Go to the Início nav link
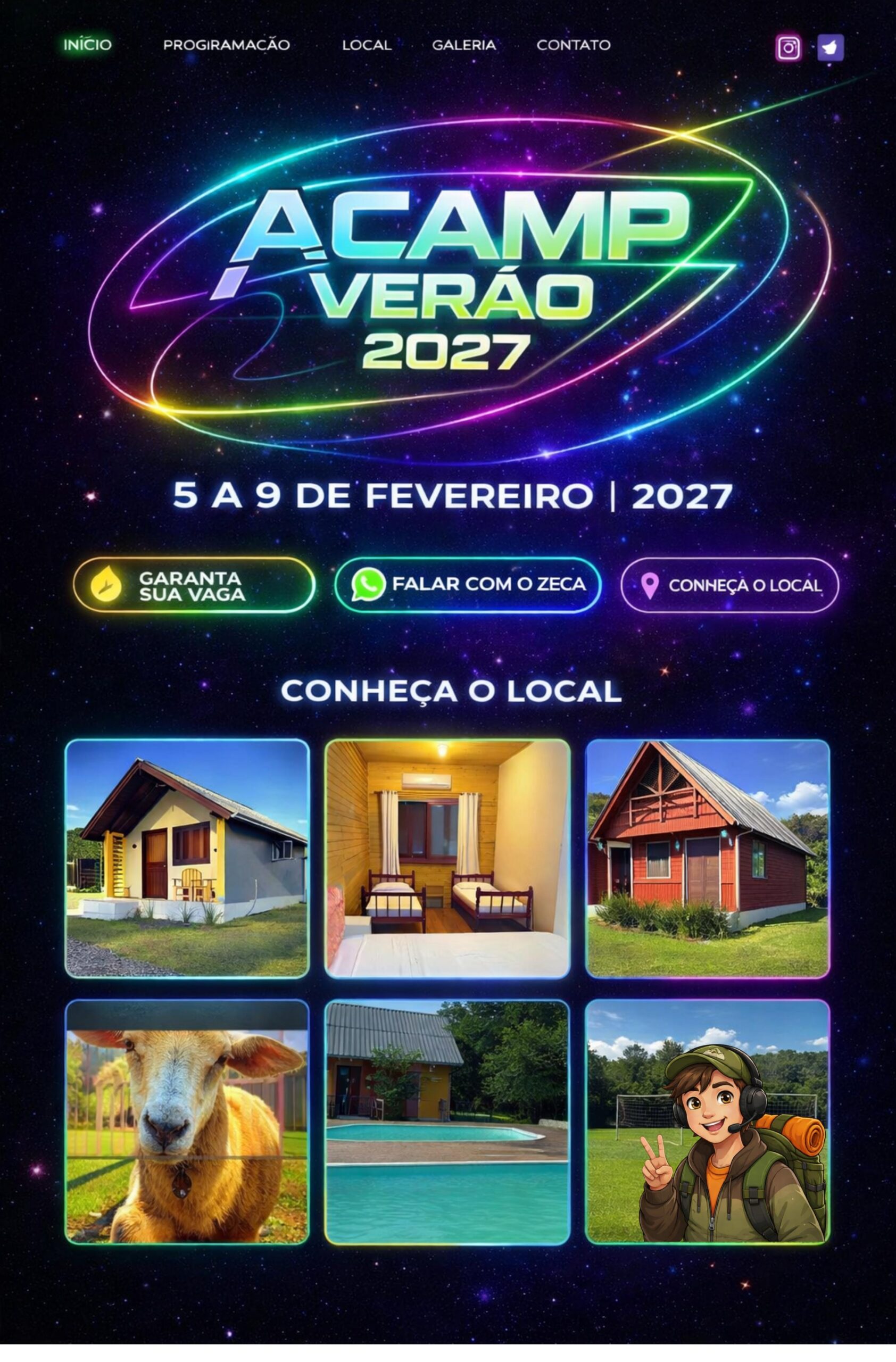This screenshot has width=896, height=1362. pyautogui.click(x=88, y=45)
